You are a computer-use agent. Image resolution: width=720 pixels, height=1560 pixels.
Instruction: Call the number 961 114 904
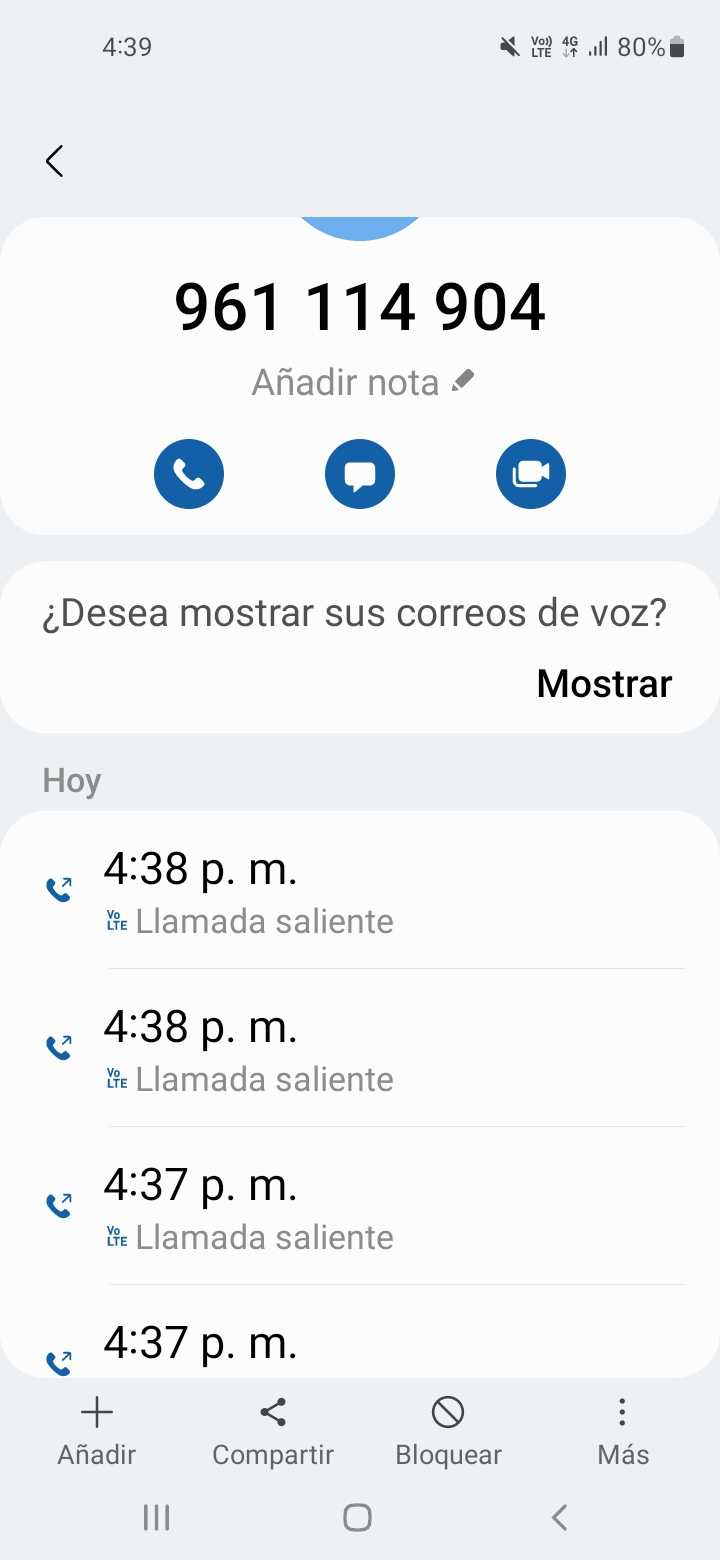coord(189,474)
